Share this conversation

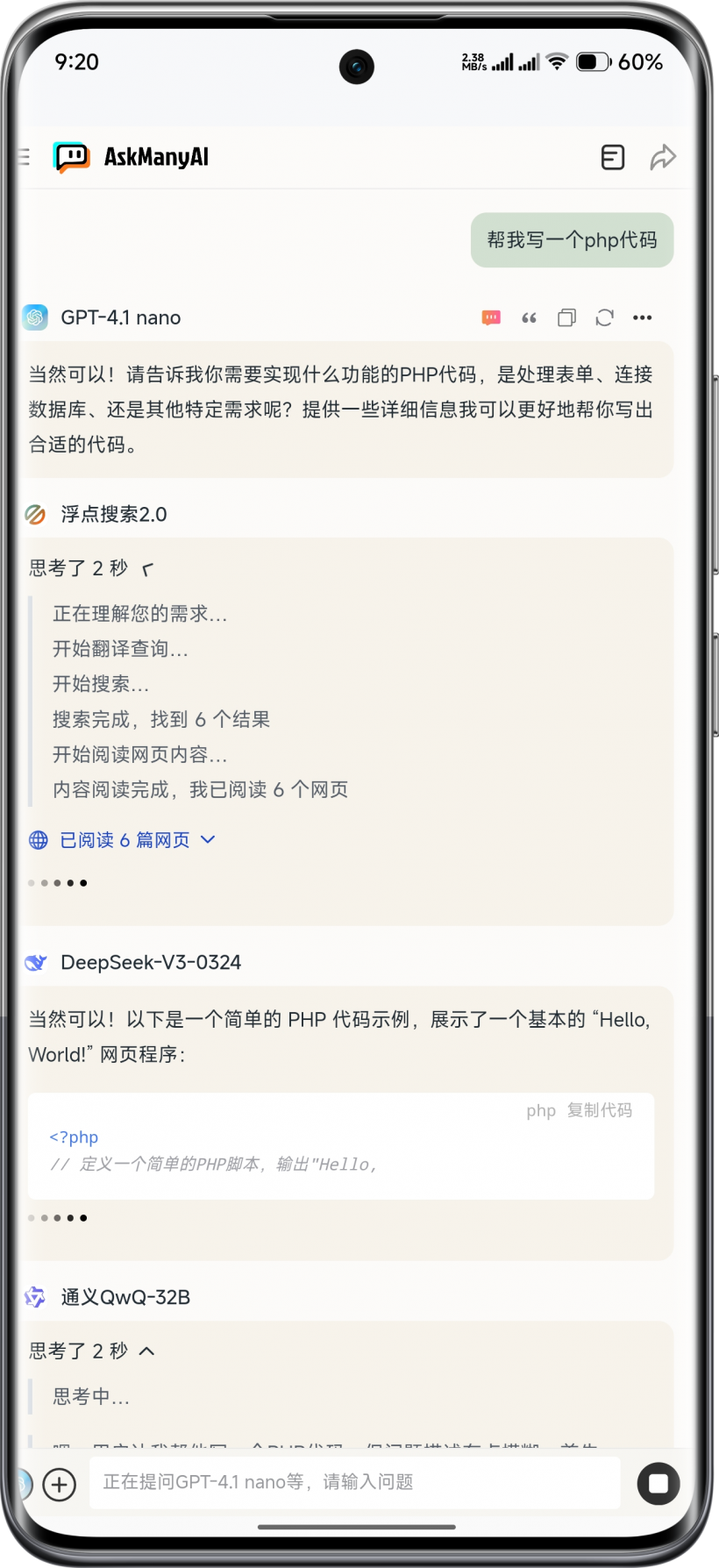coord(663,157)
